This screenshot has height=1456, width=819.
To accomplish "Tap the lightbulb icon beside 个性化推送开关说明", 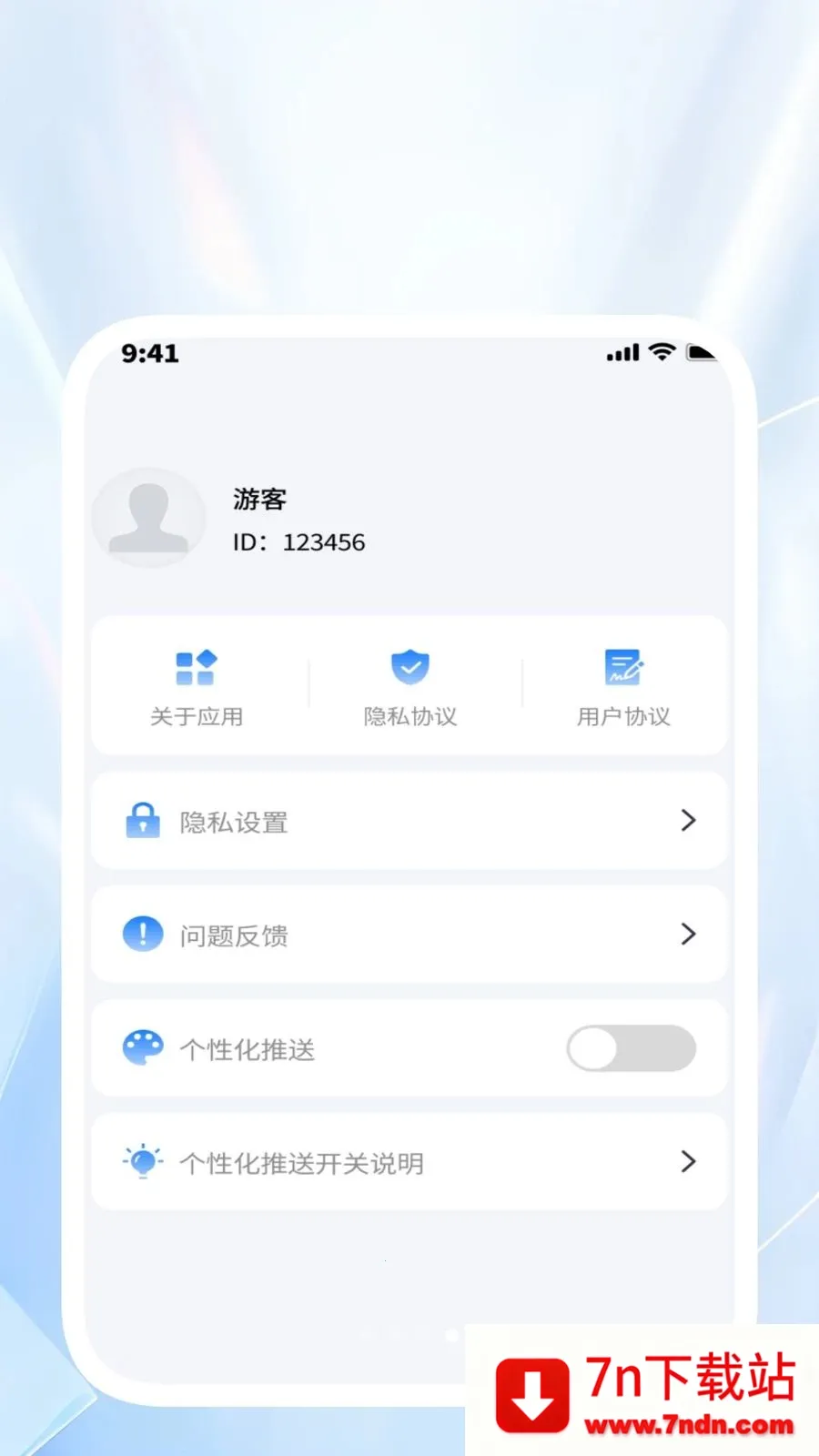I will (x=143, y=1162).
